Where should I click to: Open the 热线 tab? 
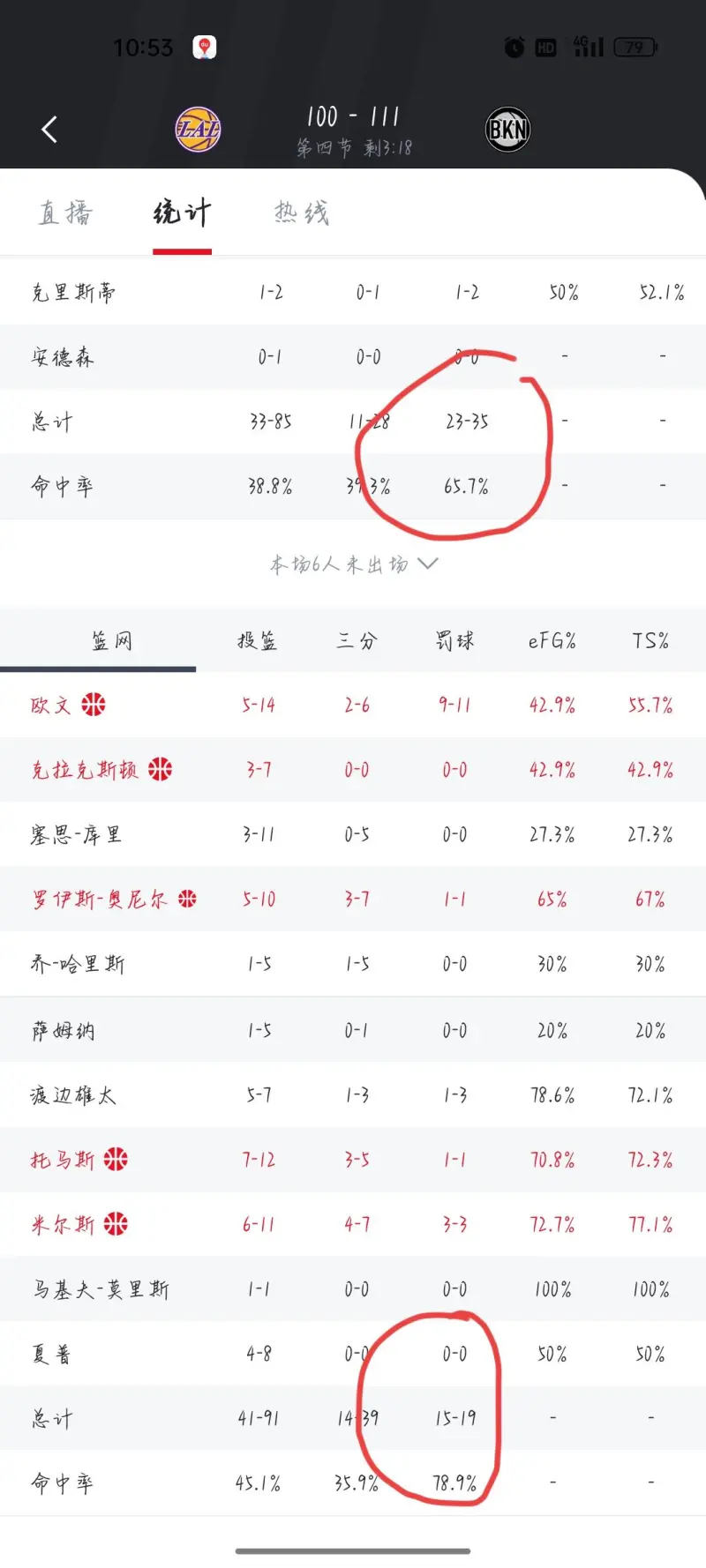pos(302,213)
